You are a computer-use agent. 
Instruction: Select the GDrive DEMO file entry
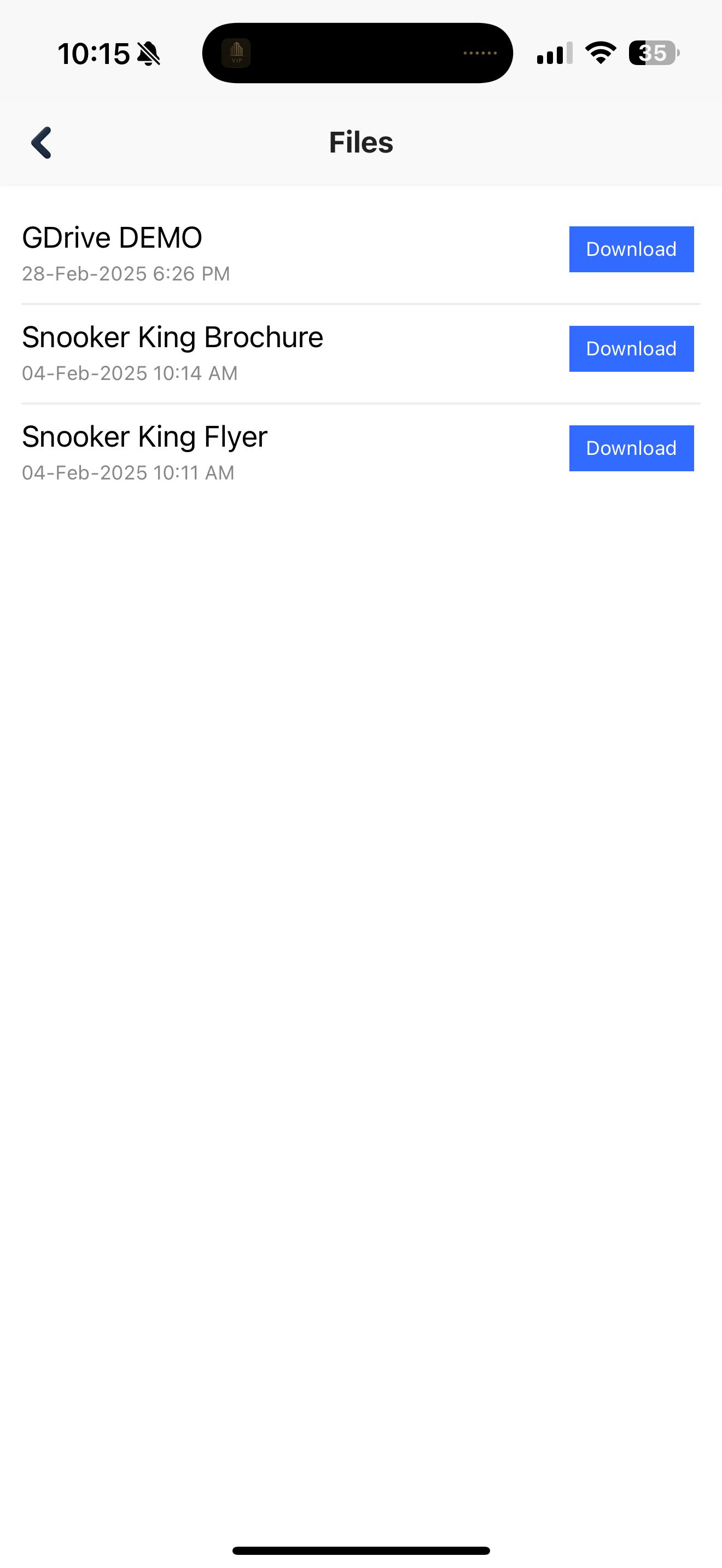112,237
